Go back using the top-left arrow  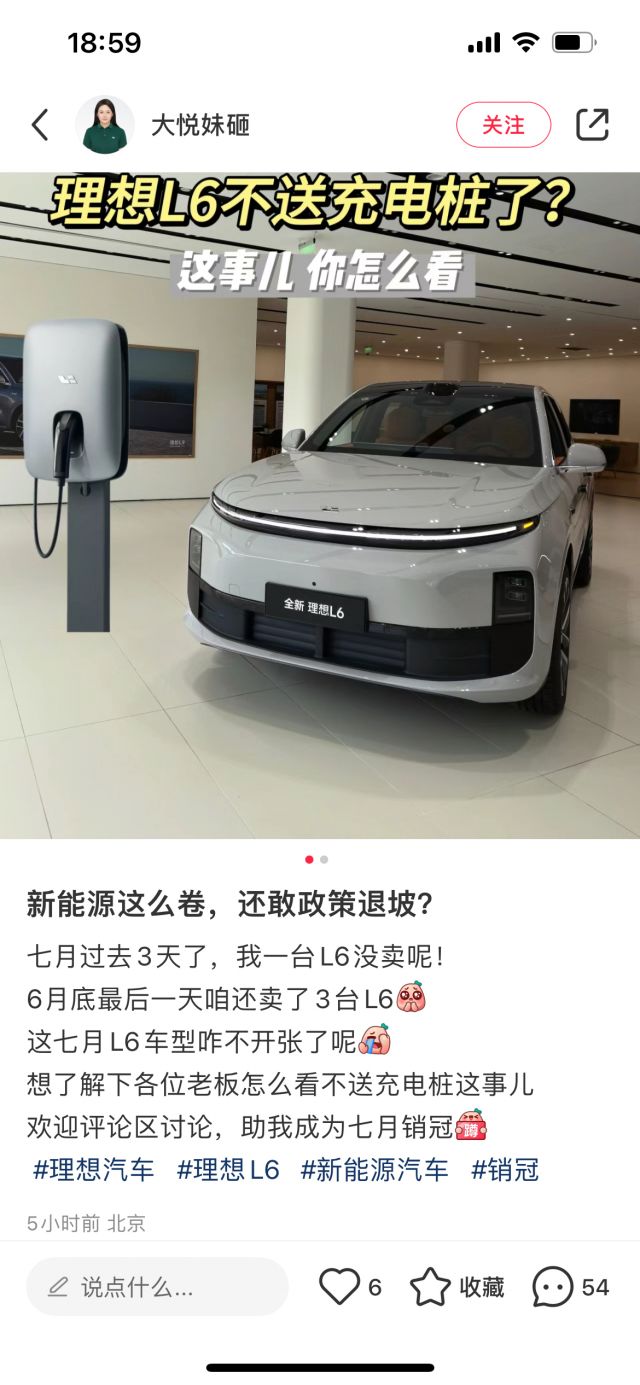(40, 125)
